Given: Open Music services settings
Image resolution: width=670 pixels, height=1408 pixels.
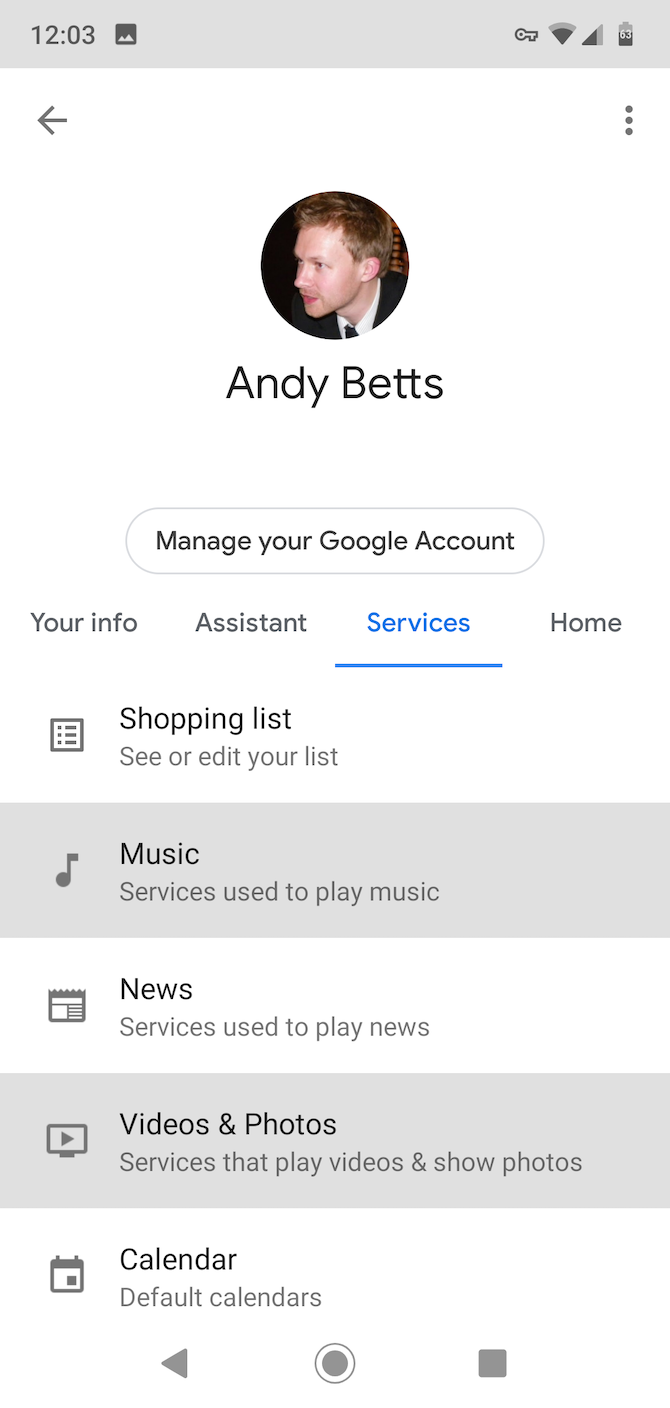Looking at the screenshot, I should point(335,871).
